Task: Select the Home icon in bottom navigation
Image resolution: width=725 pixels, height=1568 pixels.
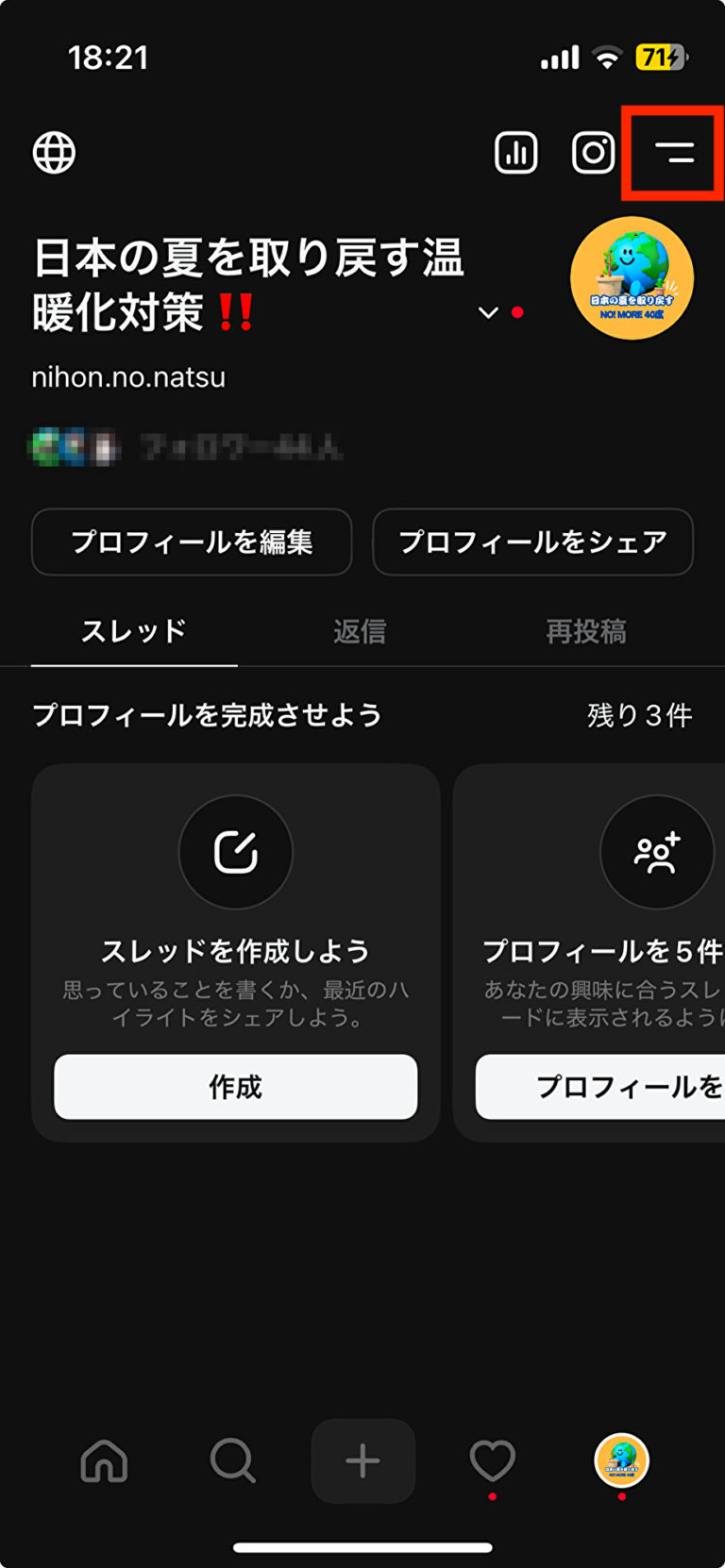Action: point(104,1461)
